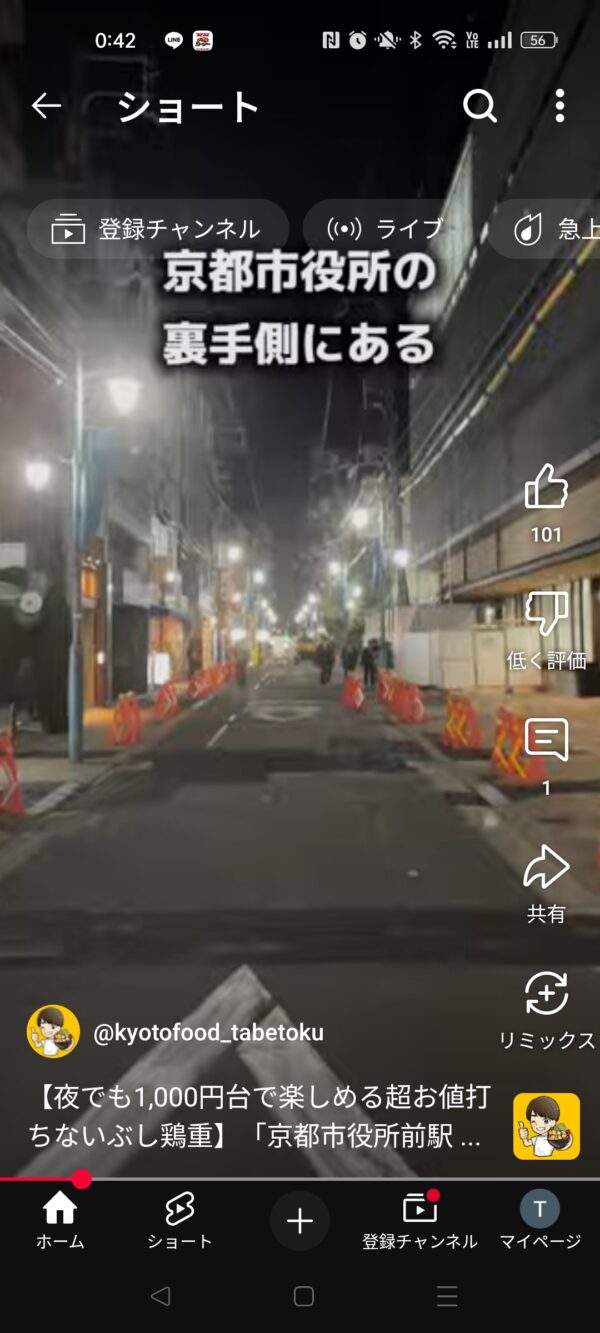
Task: Tap the yellow sound thumbnail
Action: click(x=546, y=1126)
